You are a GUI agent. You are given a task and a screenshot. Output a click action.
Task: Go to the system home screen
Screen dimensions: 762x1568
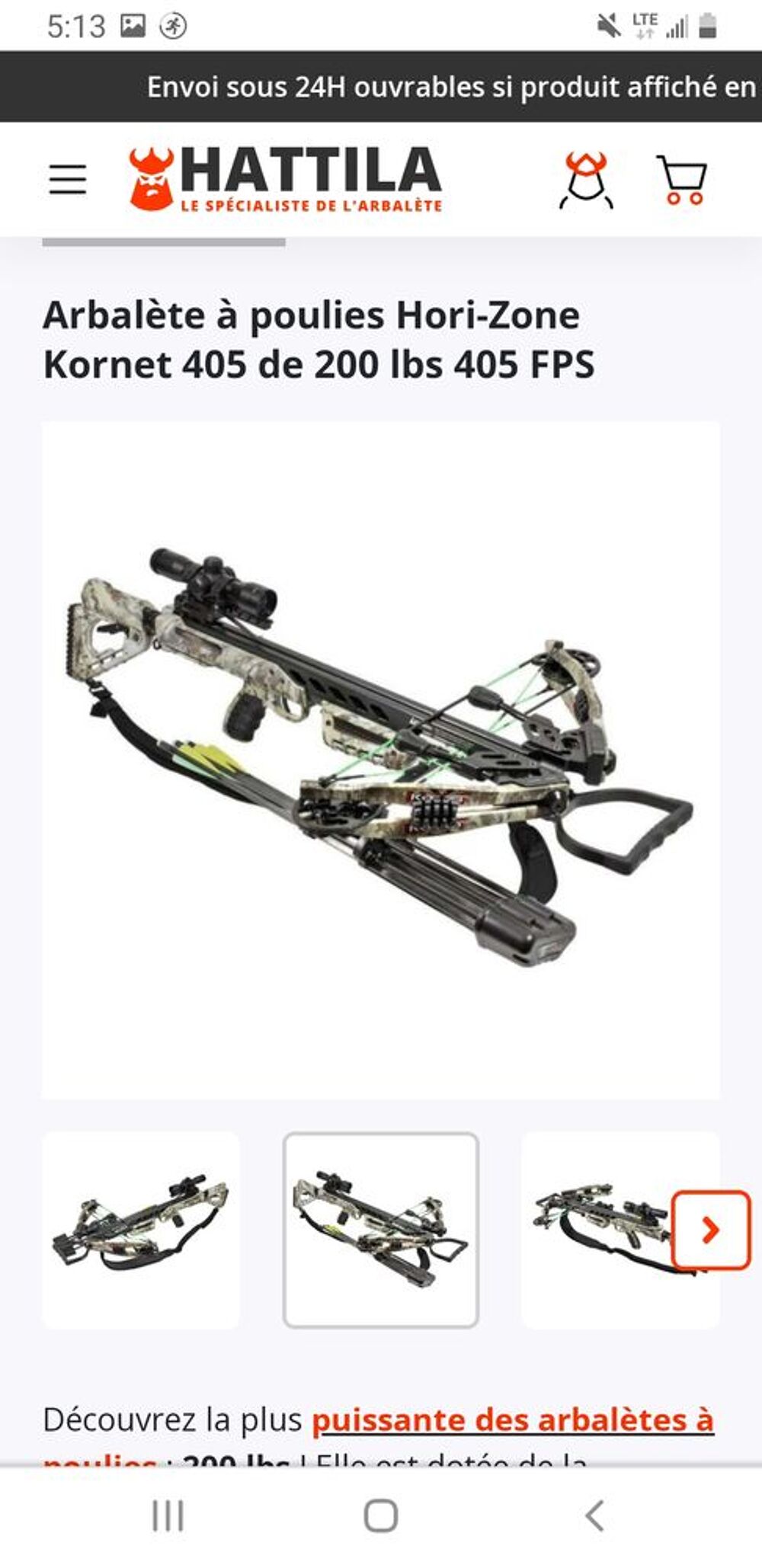click(x=380, y=1515)
